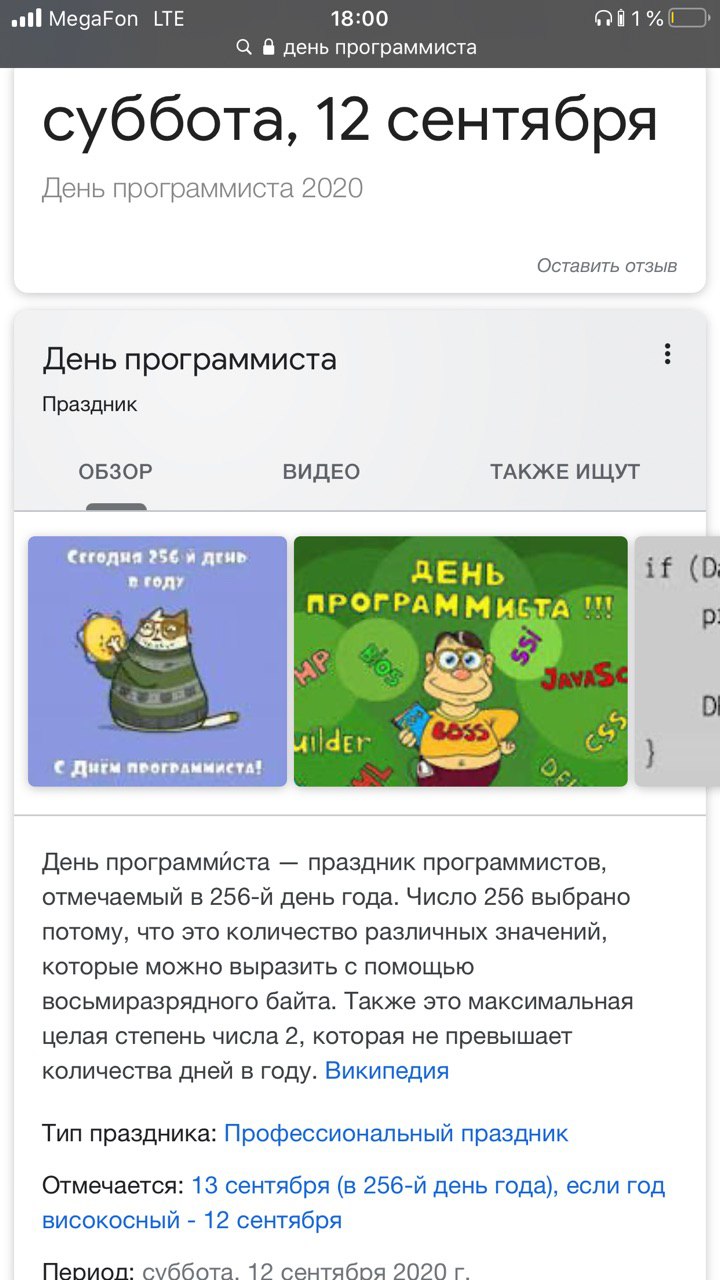Screen dimensions: 720x1280
Task: Switch to the «Обзор» tab
Action: [116, 472]
